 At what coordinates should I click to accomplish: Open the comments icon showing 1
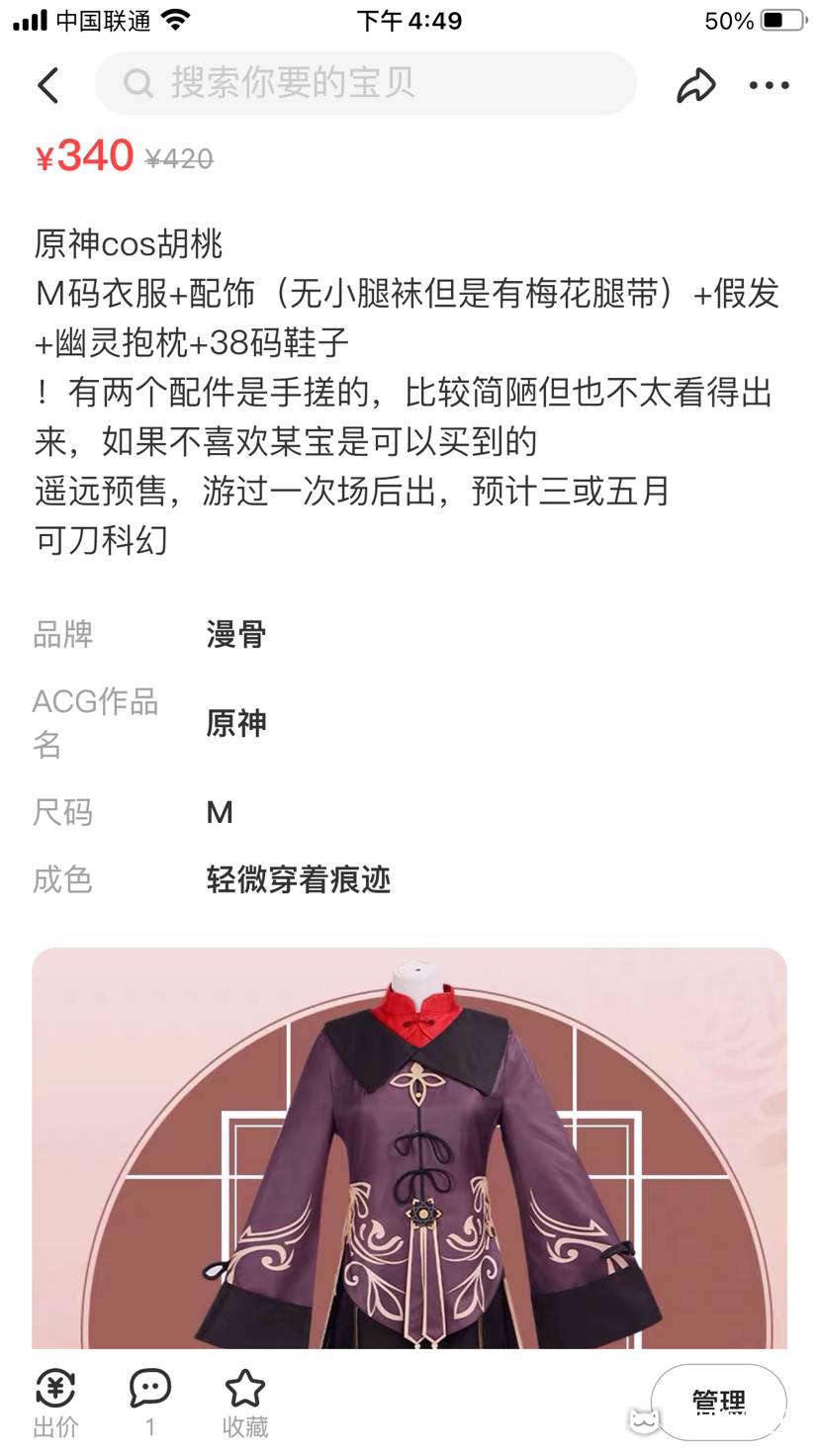(x=150, y=1403)
